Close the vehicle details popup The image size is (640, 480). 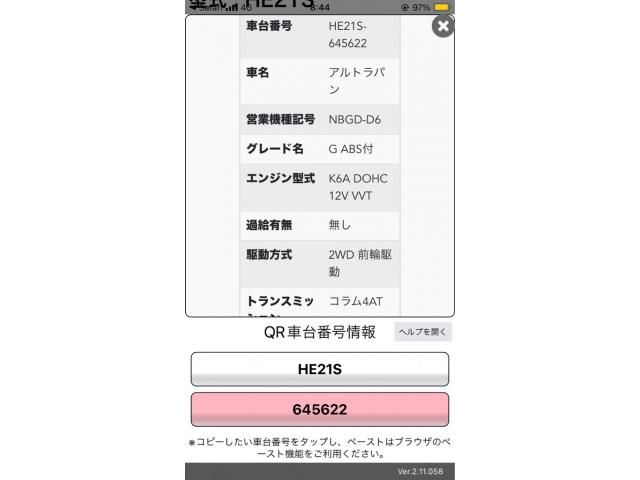click(x=443, y=27)
